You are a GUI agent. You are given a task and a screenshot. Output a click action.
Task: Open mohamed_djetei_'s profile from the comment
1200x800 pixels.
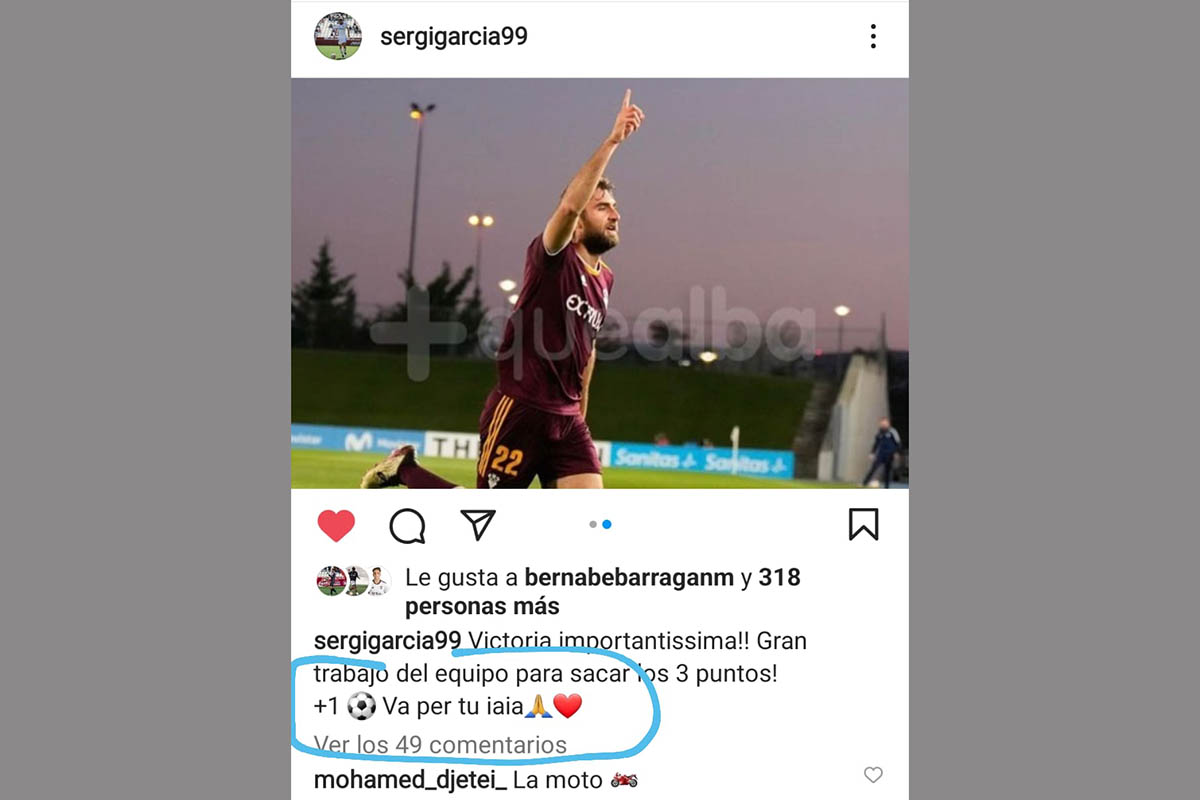(411, 780)
